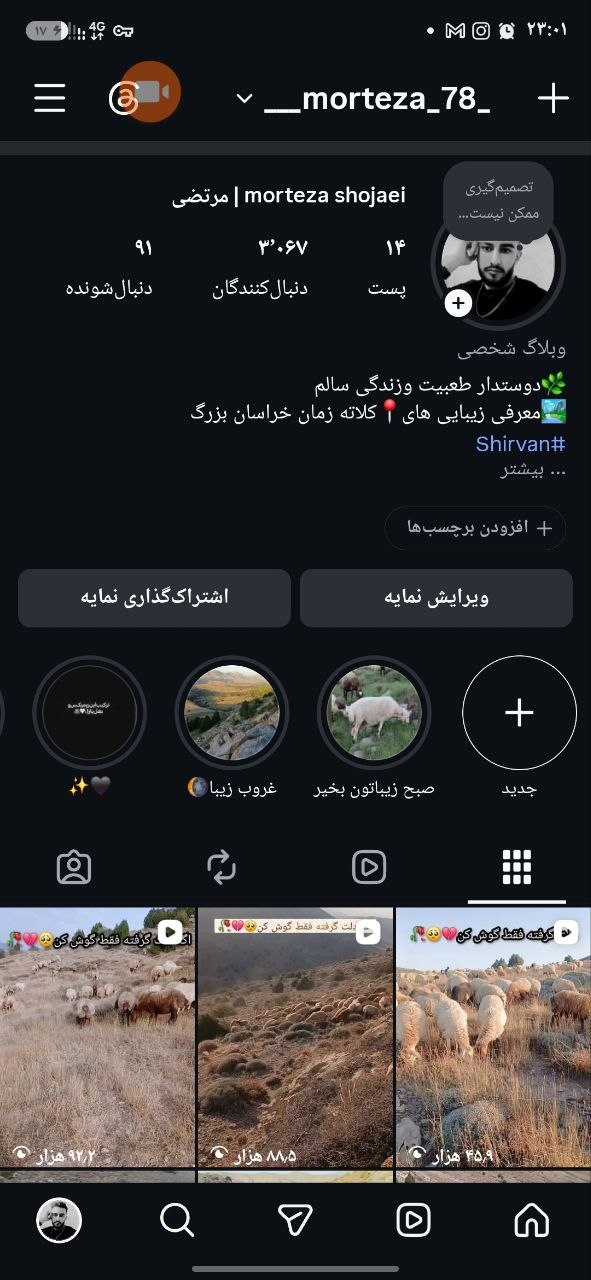Tap اشتراک‌گذاری نمایه button
This screenshot has width=591, height=1280.
(x=154, y=597)
